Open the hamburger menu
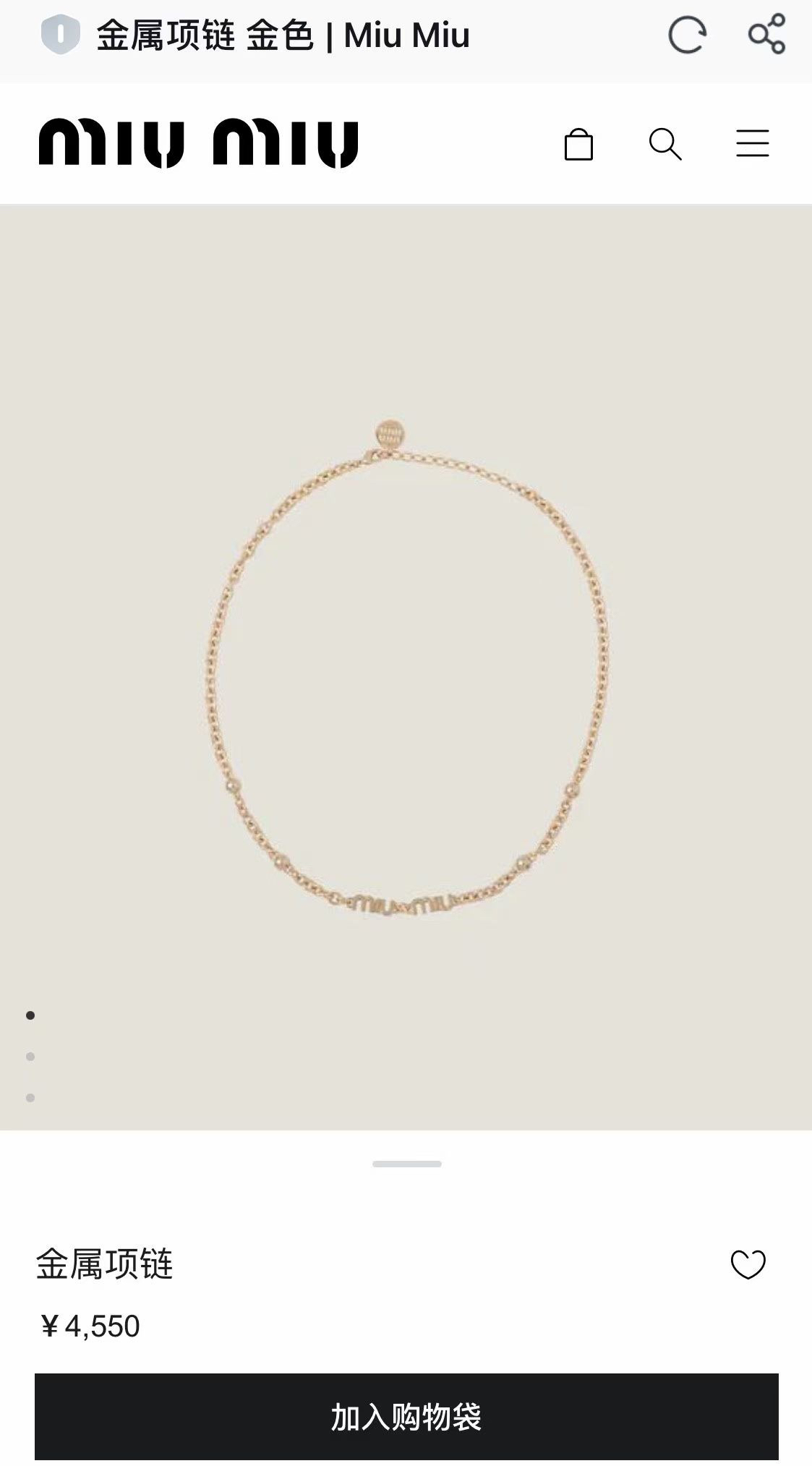 (753, 143)
